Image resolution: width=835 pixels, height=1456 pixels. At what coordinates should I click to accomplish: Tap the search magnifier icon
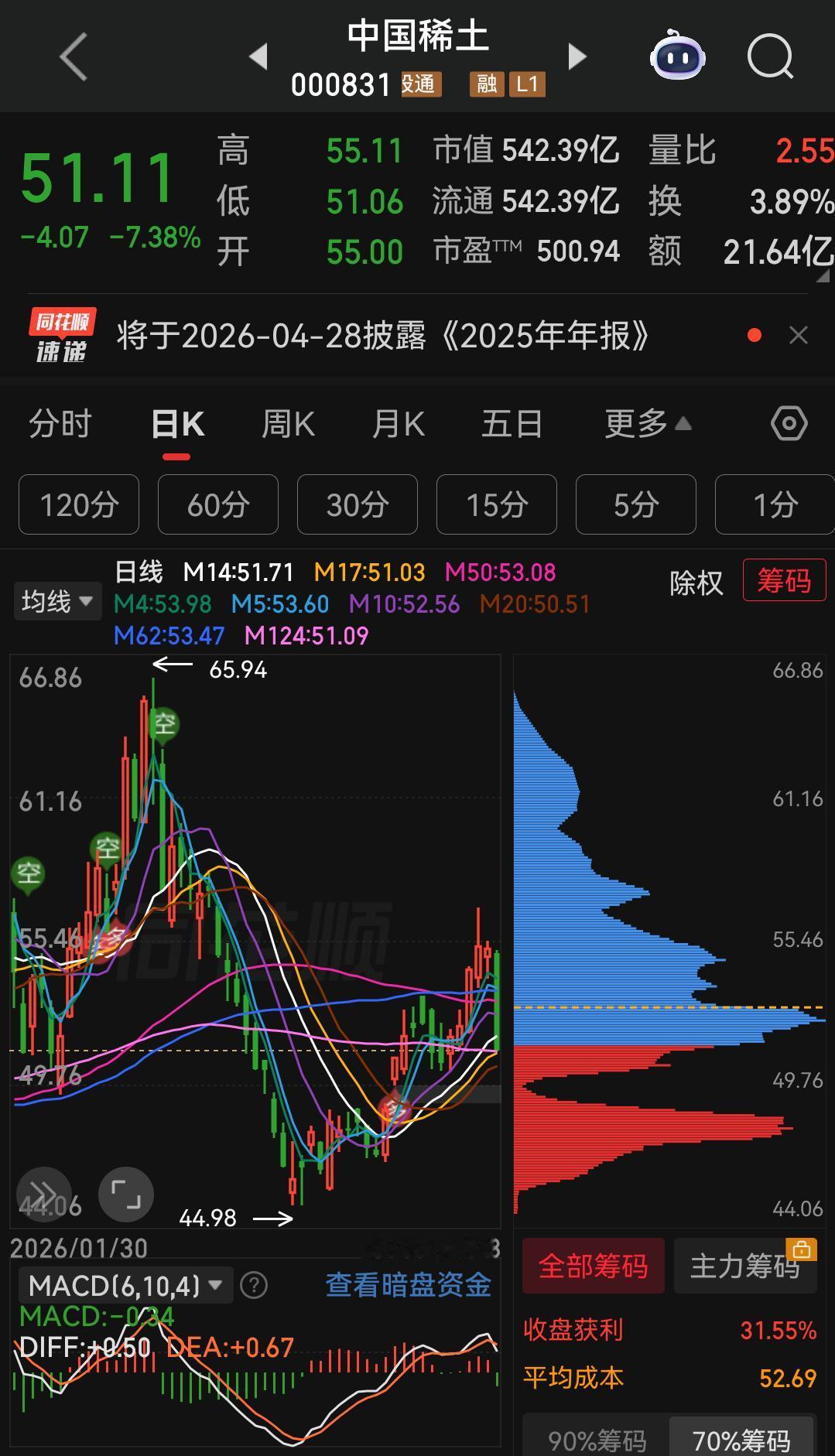pyautogui.click(x=769, y=56)
